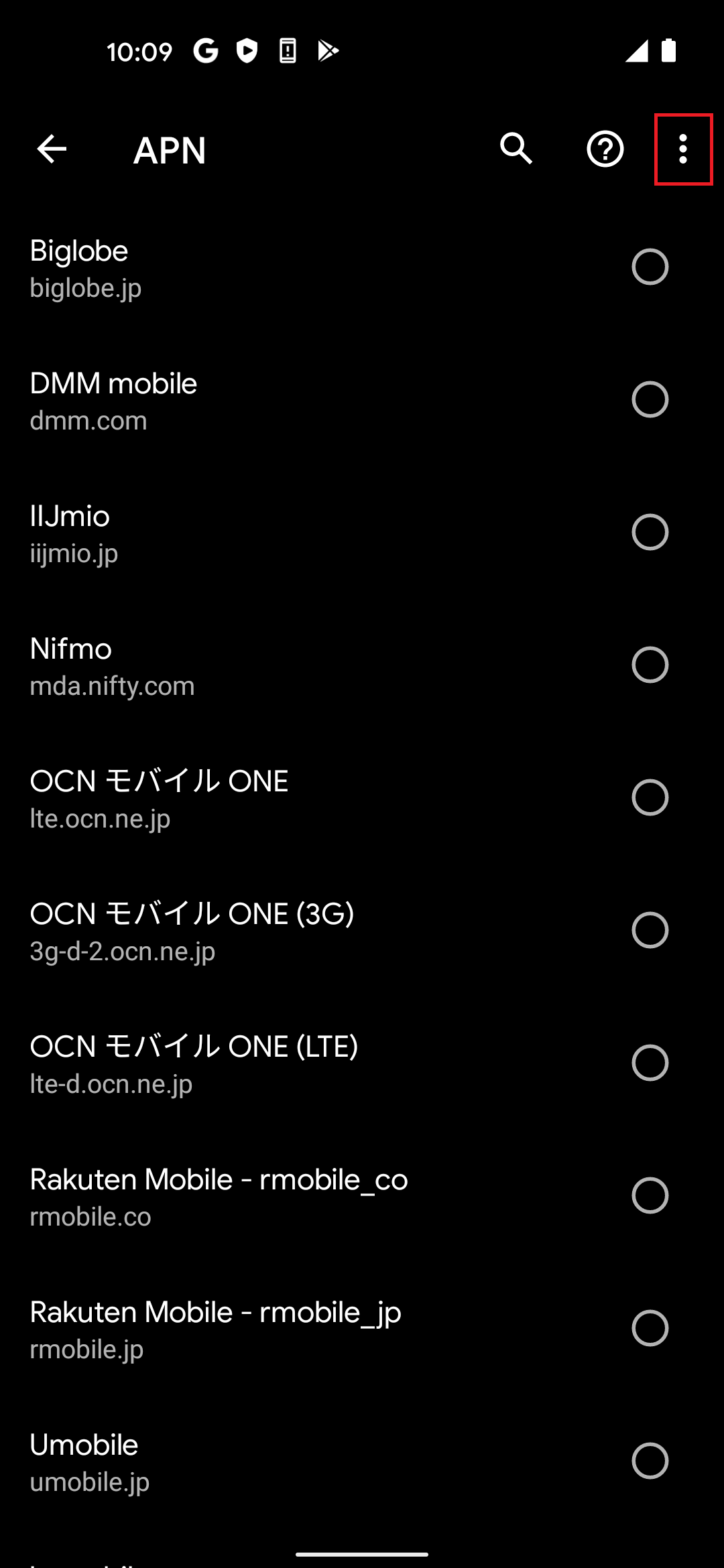724x1568 pixels.
Task: Open the three-dot overflow menu
Action: [682, 149]
